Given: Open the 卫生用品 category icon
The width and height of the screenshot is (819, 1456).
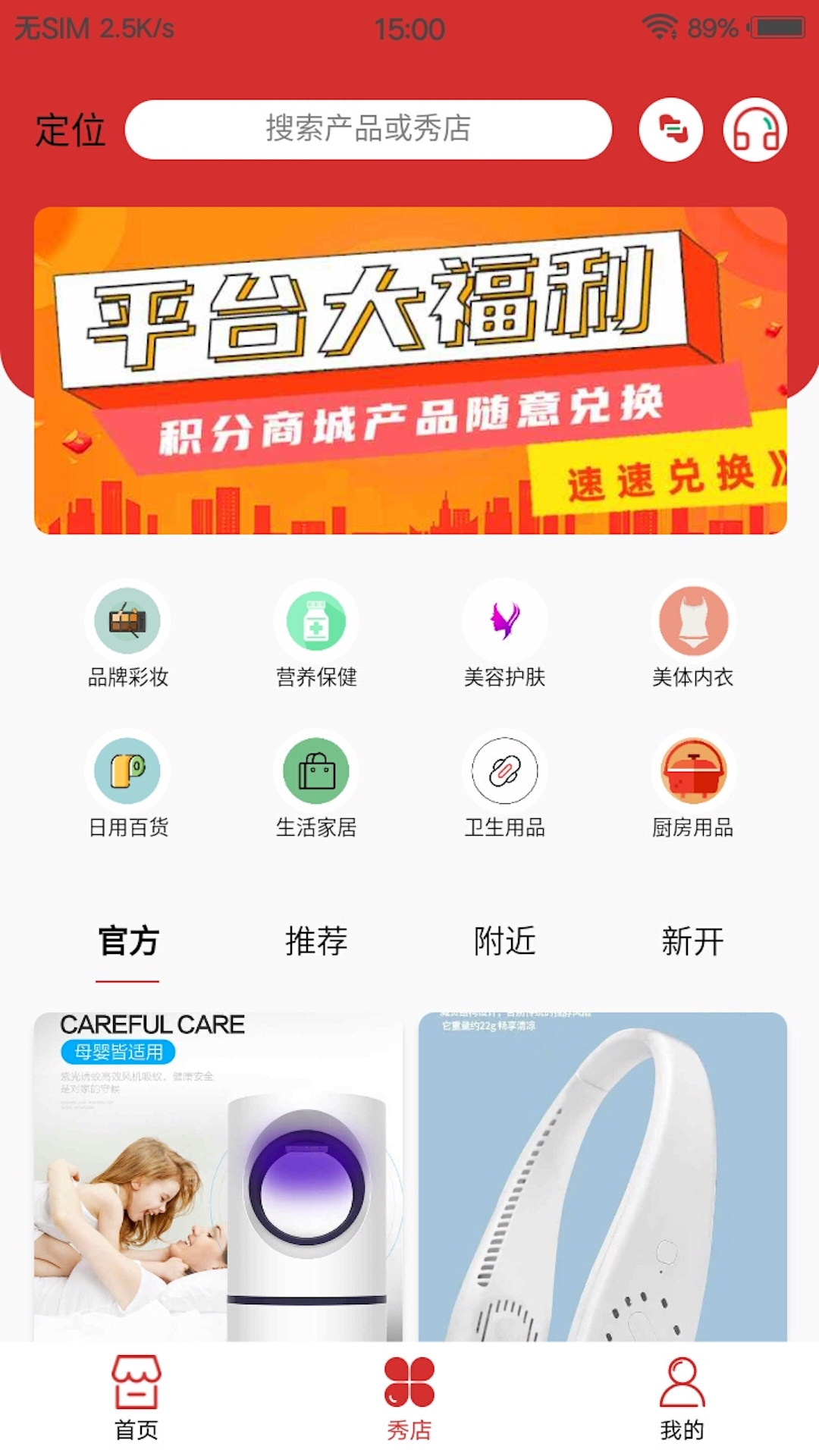Looking at the screenshot, I should tap(505, 770).
